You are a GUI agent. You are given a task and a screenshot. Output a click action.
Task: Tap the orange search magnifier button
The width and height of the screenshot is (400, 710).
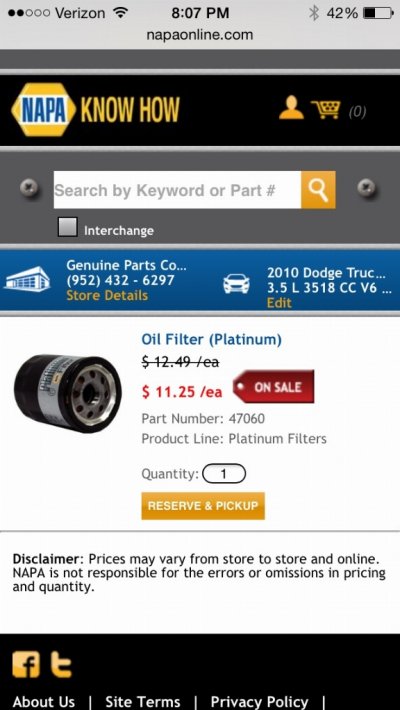(318, 190)
